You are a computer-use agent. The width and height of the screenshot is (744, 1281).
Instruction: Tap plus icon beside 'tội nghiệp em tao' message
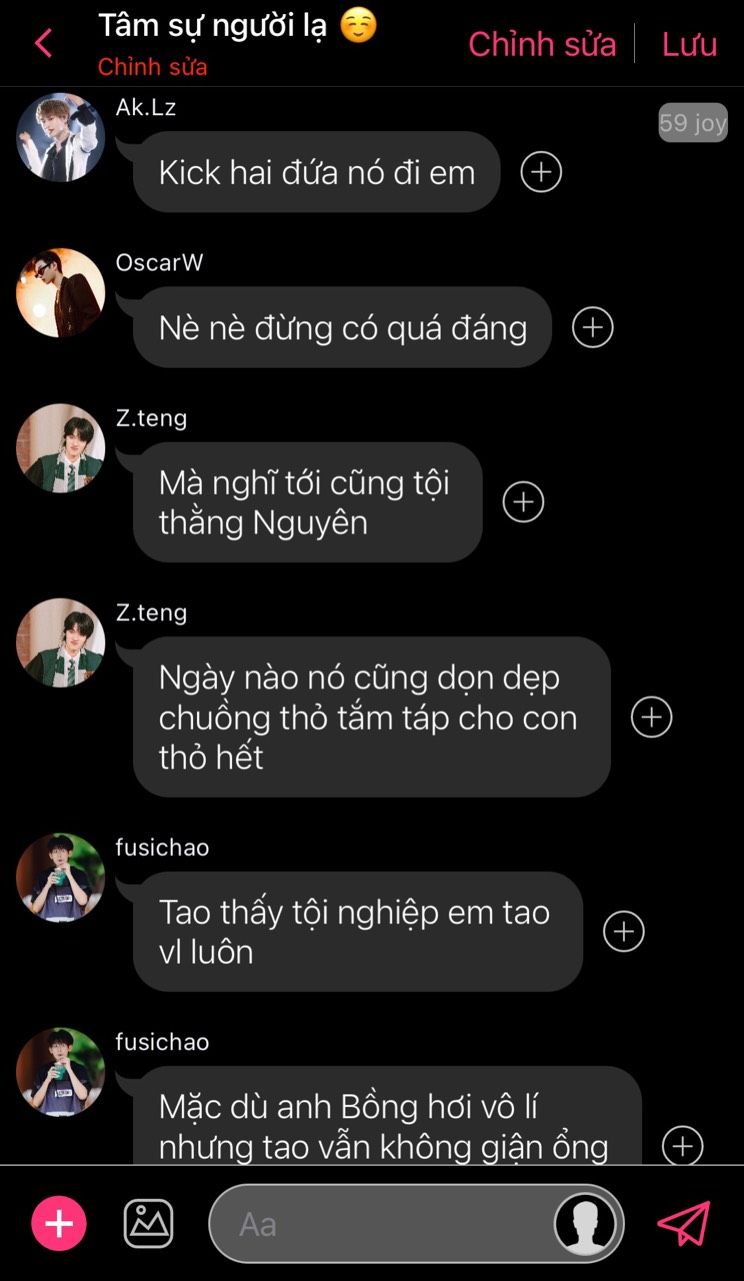tap(623, 931)
